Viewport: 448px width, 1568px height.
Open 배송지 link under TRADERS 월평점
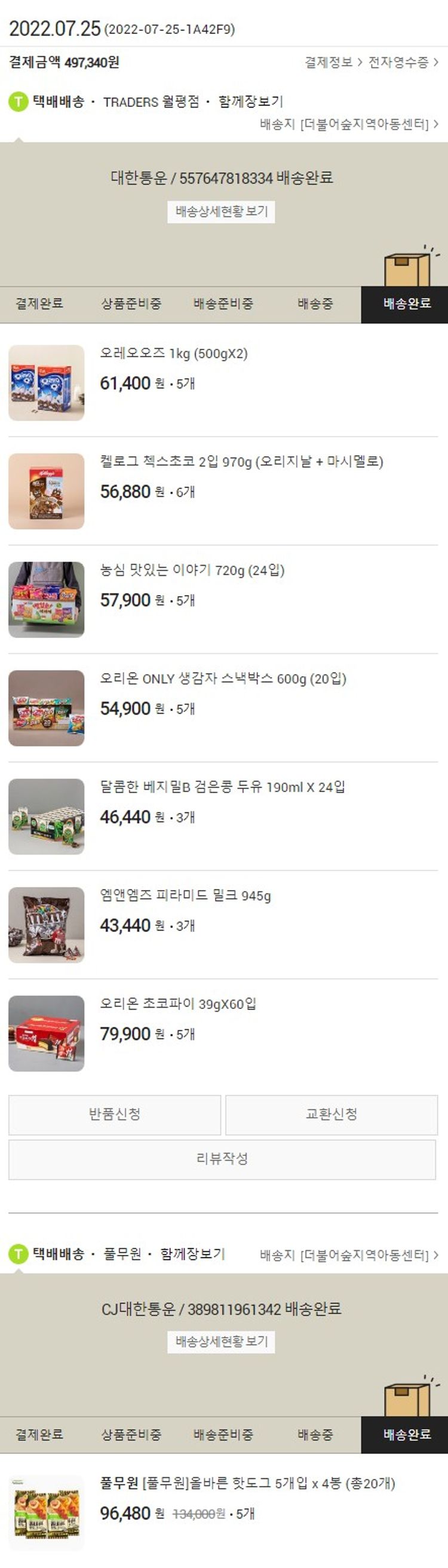tap(349, 125)
